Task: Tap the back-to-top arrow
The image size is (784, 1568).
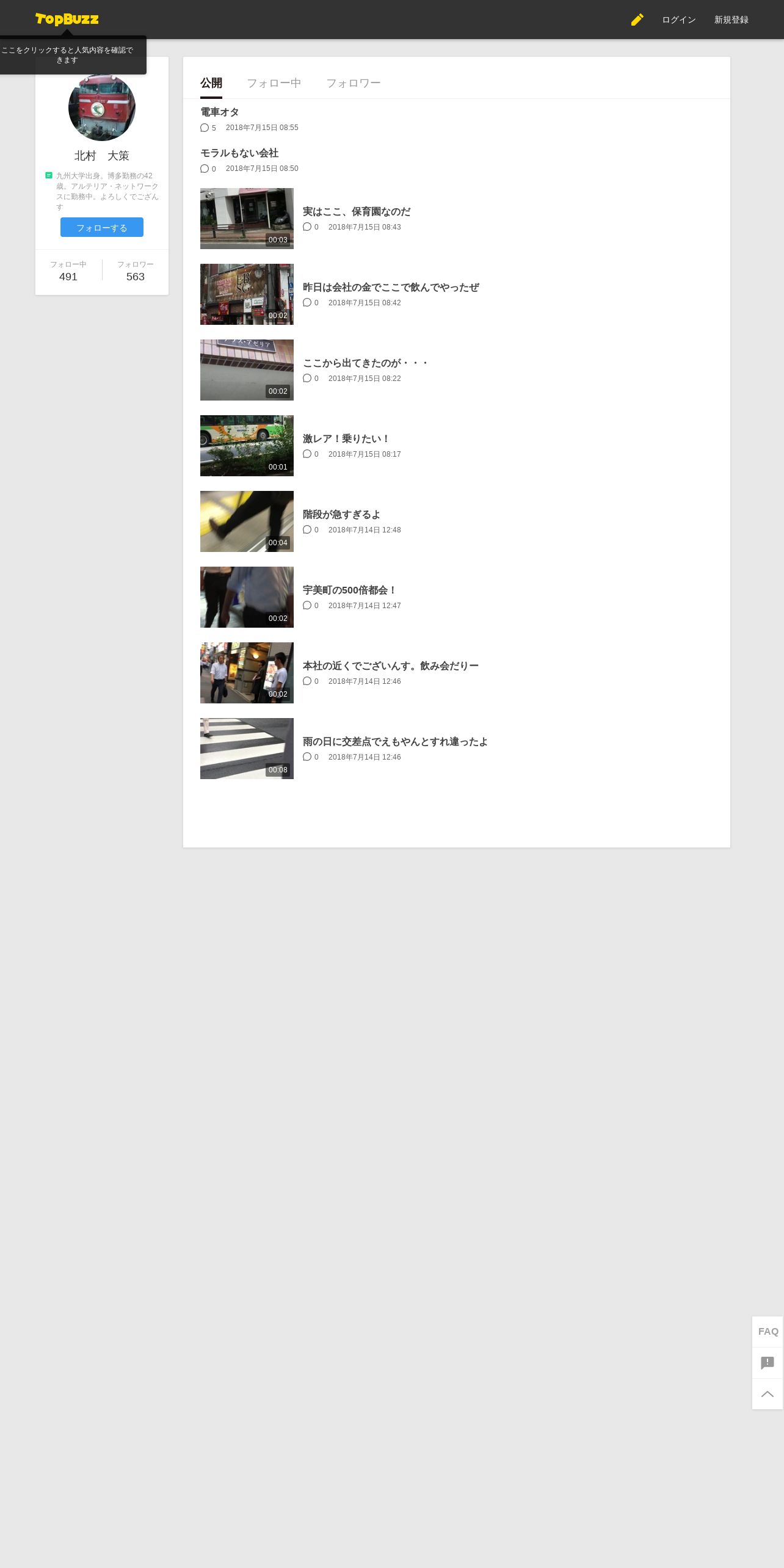Action: click(x=768, y=1394)
